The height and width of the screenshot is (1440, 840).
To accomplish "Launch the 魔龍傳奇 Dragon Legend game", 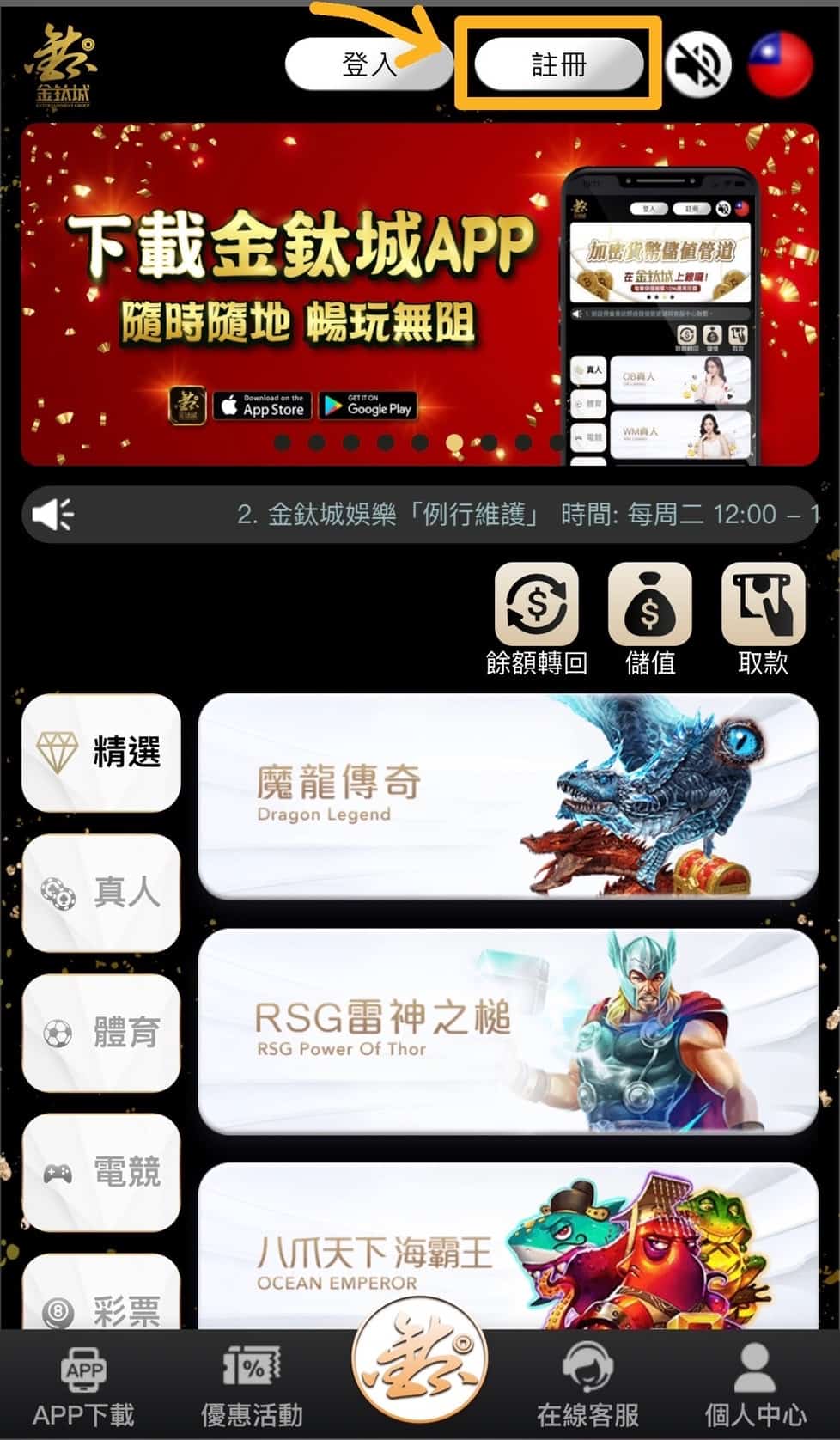I will click(x=507, y=797).
